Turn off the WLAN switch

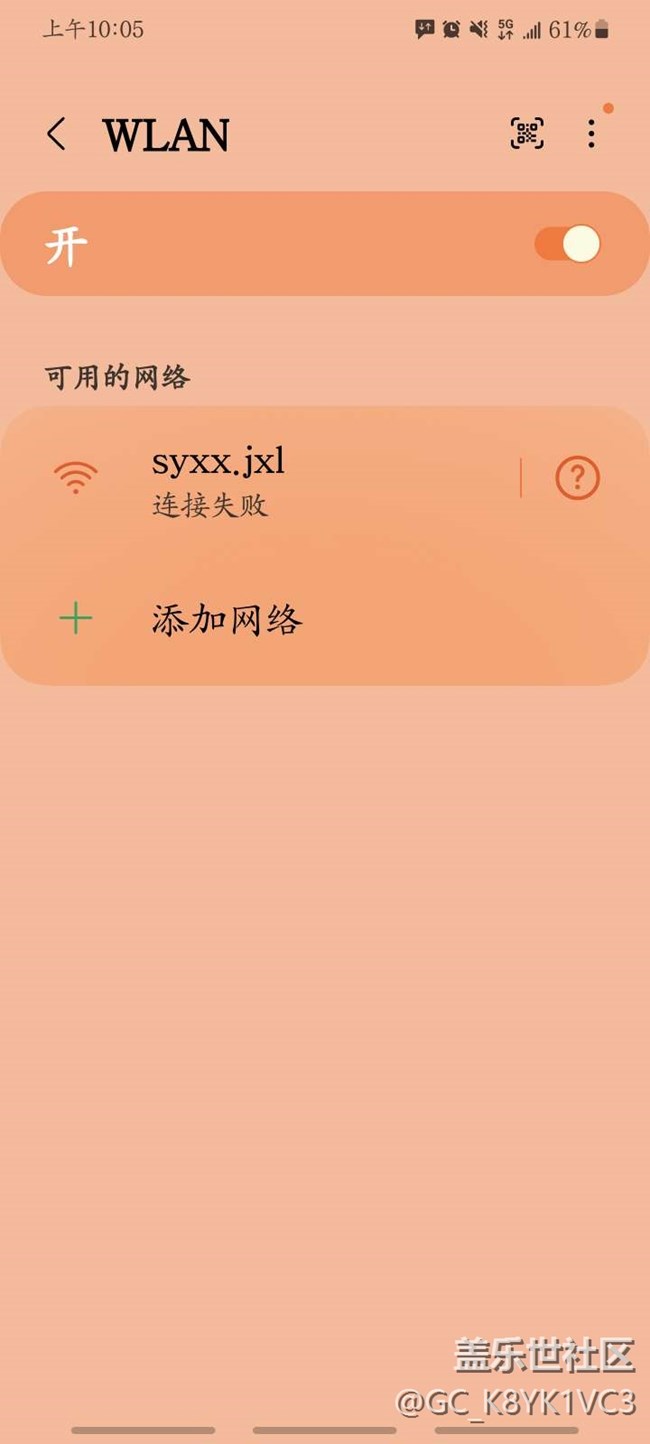tap(567, 244)
